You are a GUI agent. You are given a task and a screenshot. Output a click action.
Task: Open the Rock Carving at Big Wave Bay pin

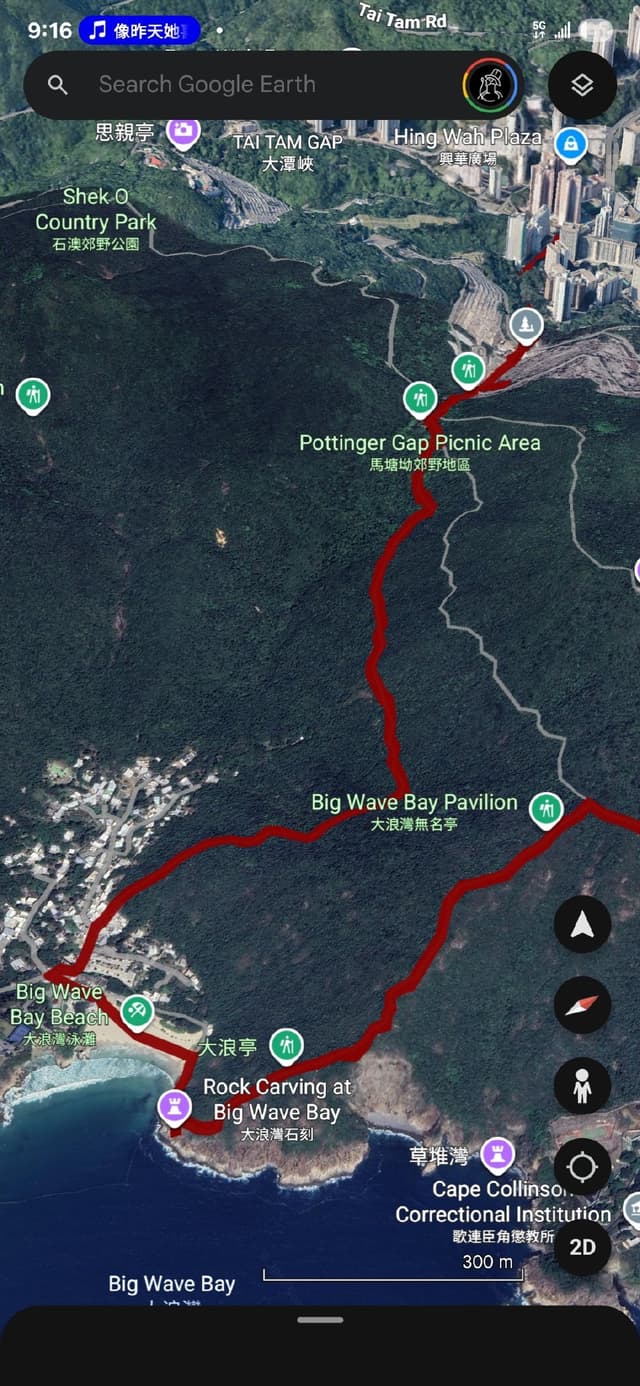coord(175,1106)
